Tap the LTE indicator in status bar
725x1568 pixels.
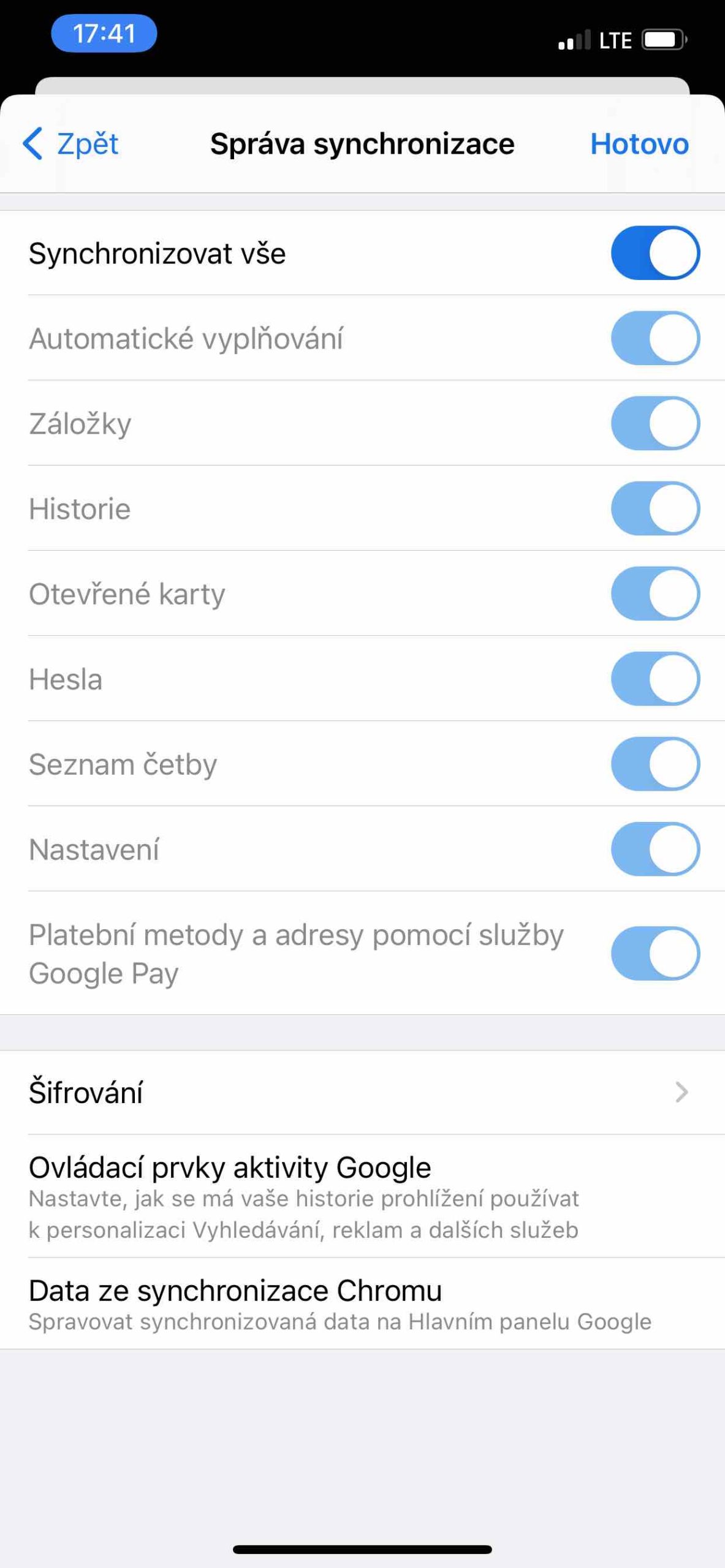(x=617, y=40)
